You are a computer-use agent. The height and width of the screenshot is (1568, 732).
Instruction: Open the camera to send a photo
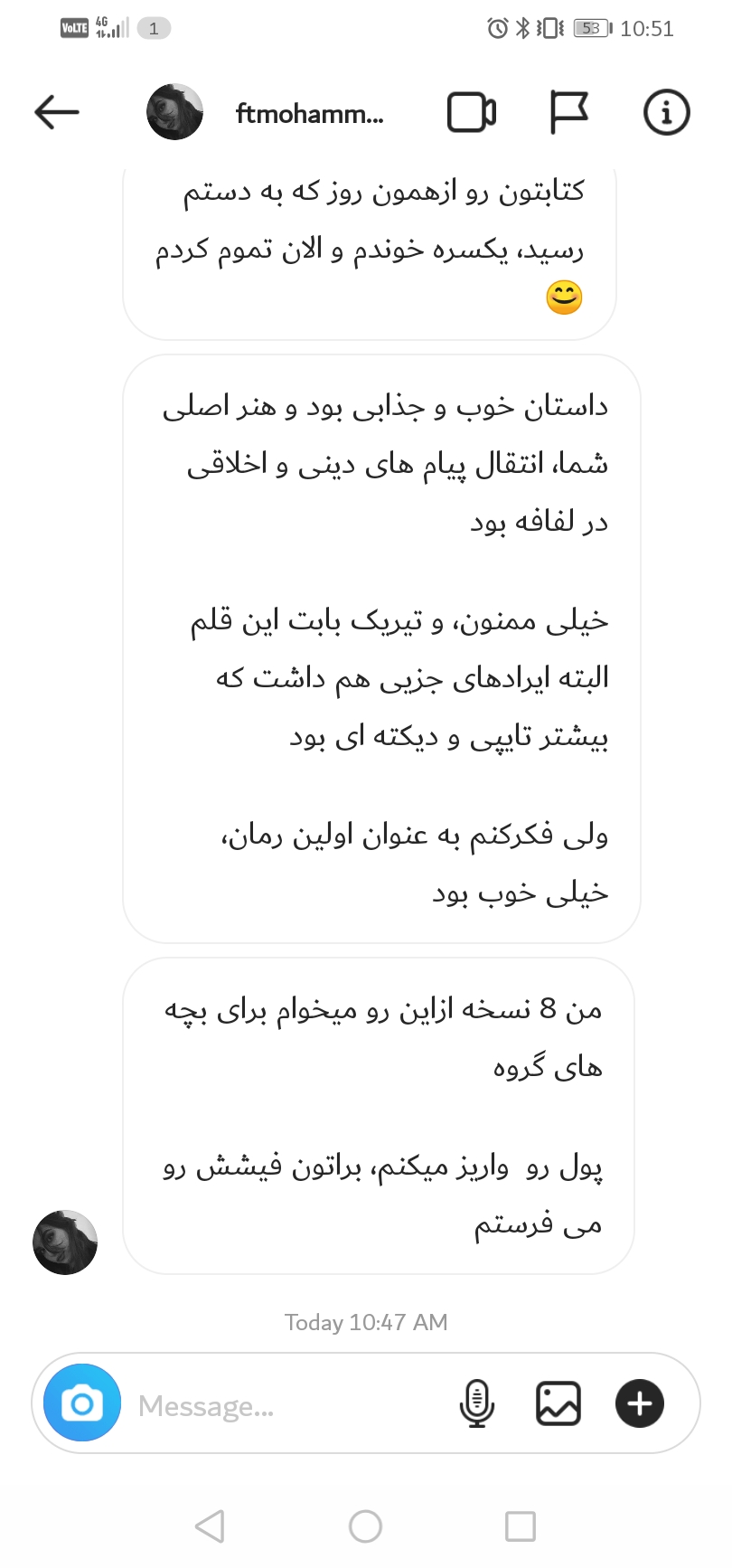pos(82,1403)
